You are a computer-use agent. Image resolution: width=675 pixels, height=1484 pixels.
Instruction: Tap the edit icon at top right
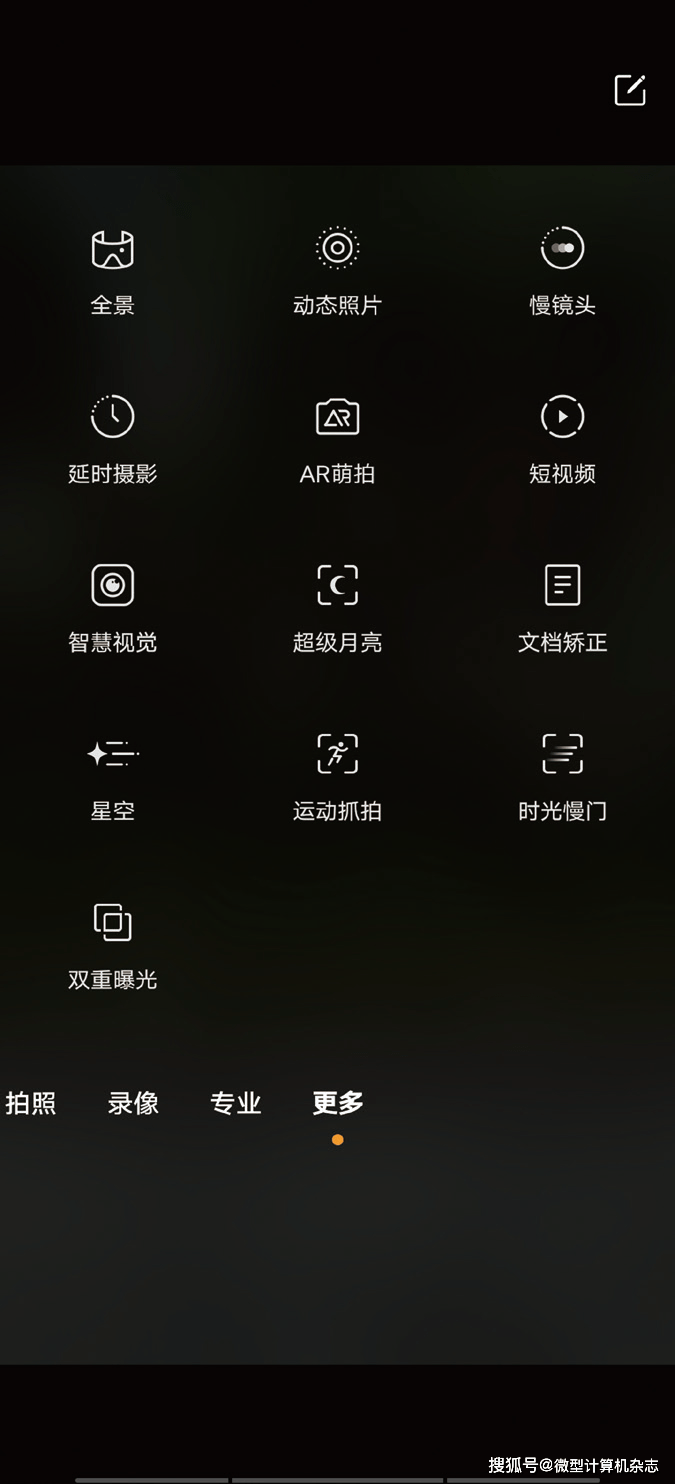pos(630,90)
